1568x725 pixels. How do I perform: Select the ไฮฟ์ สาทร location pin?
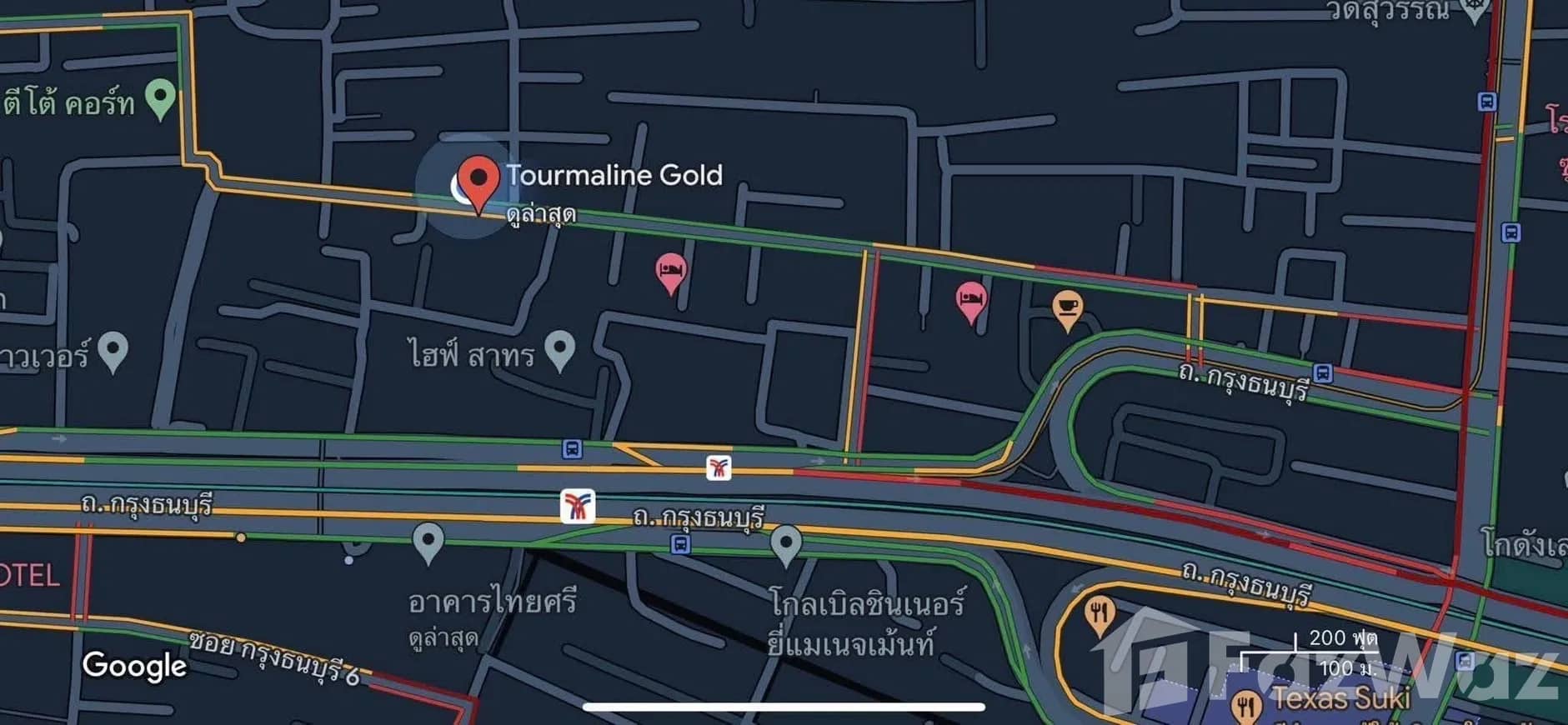(559, 349)
